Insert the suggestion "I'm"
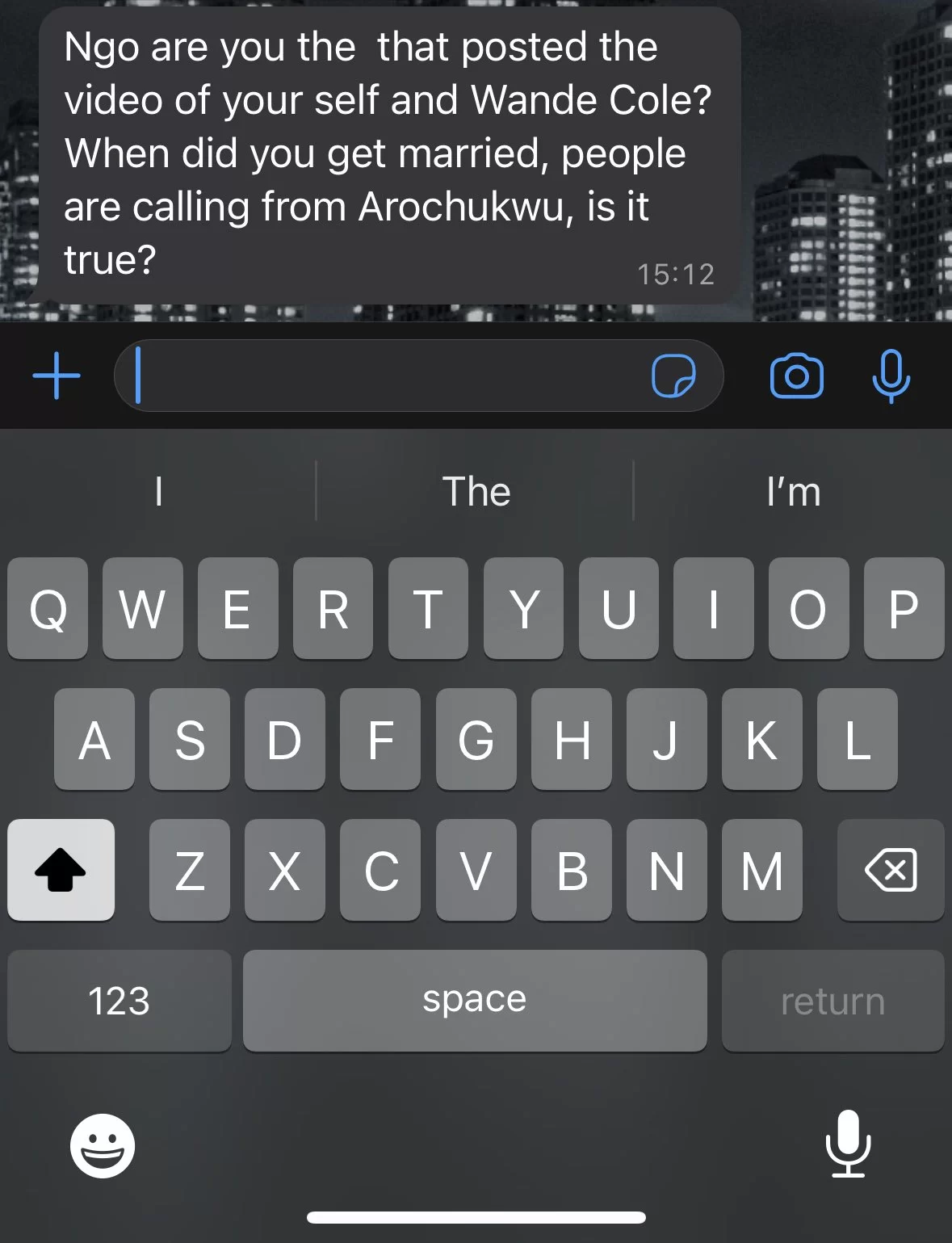Screen dimensions: 952x1243 point(793,491)
